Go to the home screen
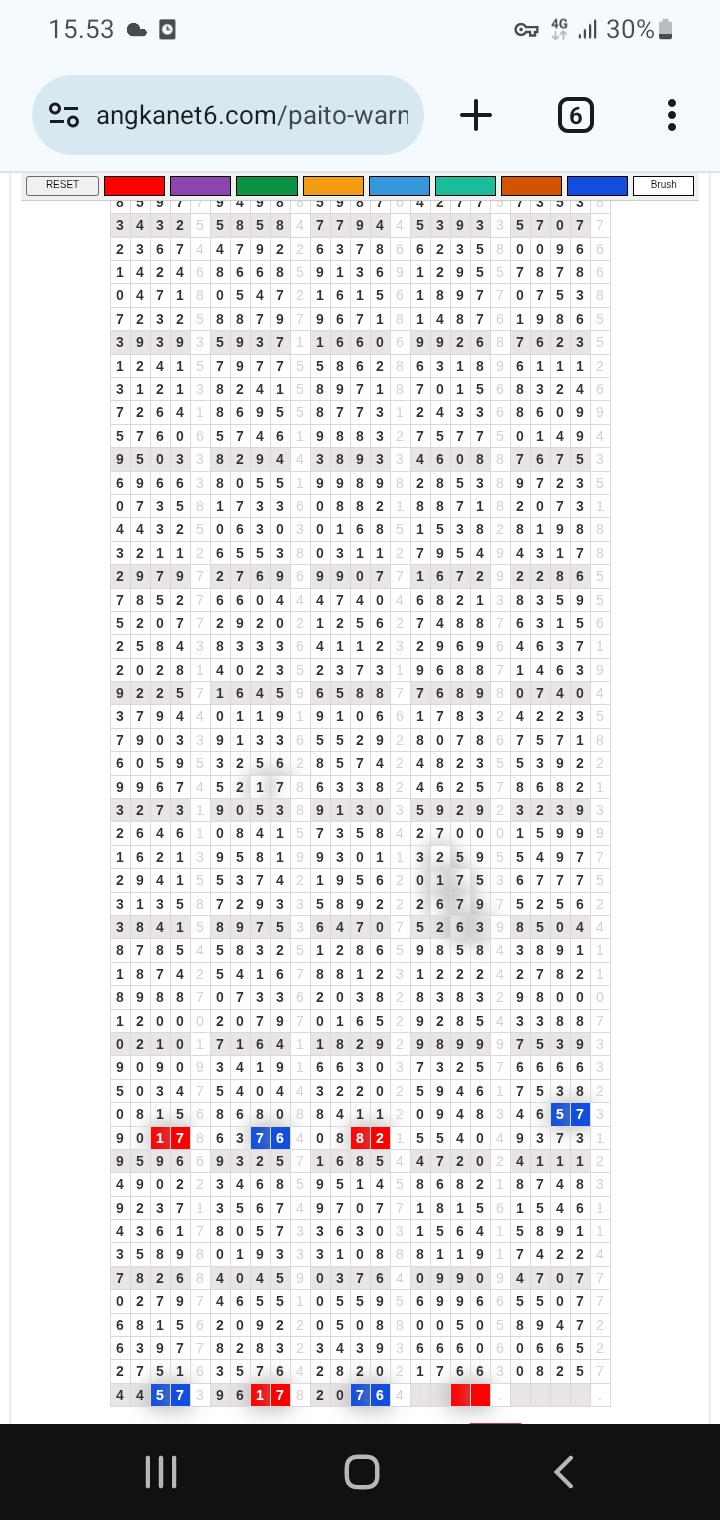This screenshot has height=1520, width=720. [361, 1472]
